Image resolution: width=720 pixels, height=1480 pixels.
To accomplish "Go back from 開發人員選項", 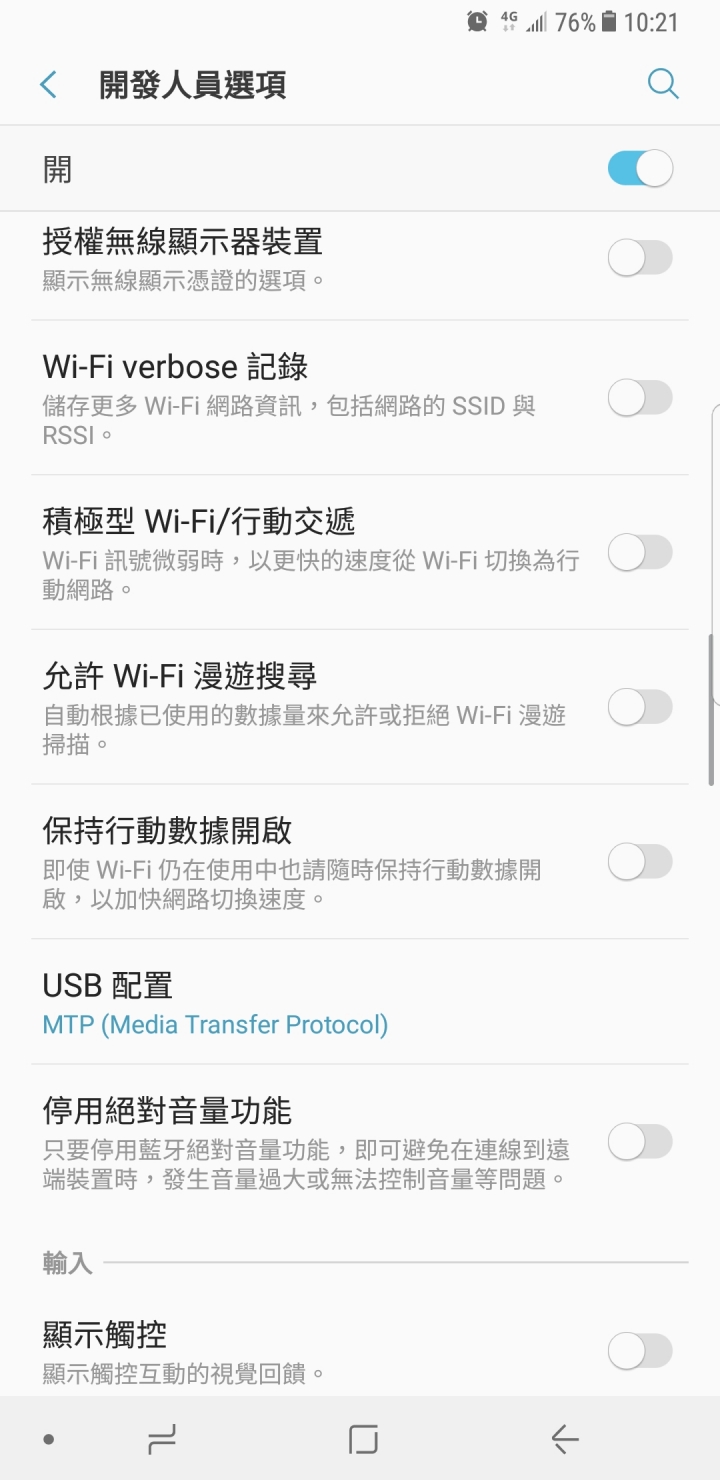I will tap(48, 85).
